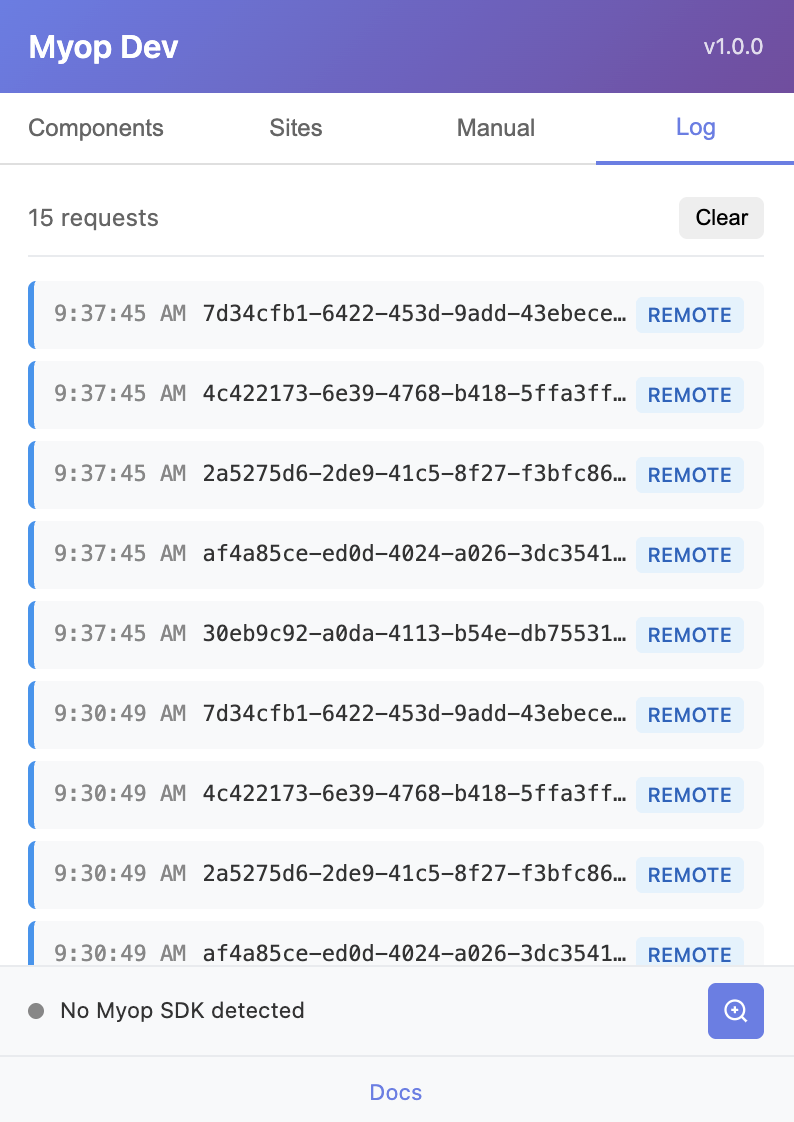
Task: Open the Docs link
Action: [396, 1092]
